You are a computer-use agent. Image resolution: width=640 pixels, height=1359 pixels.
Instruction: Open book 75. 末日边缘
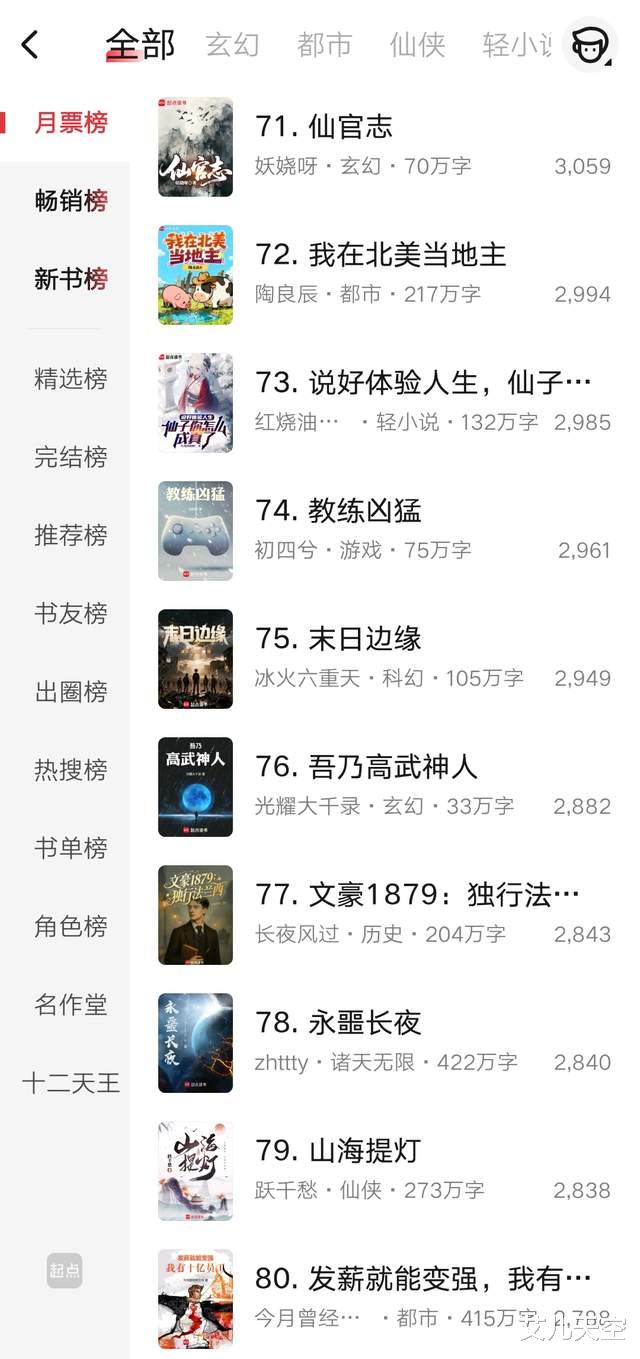coord(338,639)
